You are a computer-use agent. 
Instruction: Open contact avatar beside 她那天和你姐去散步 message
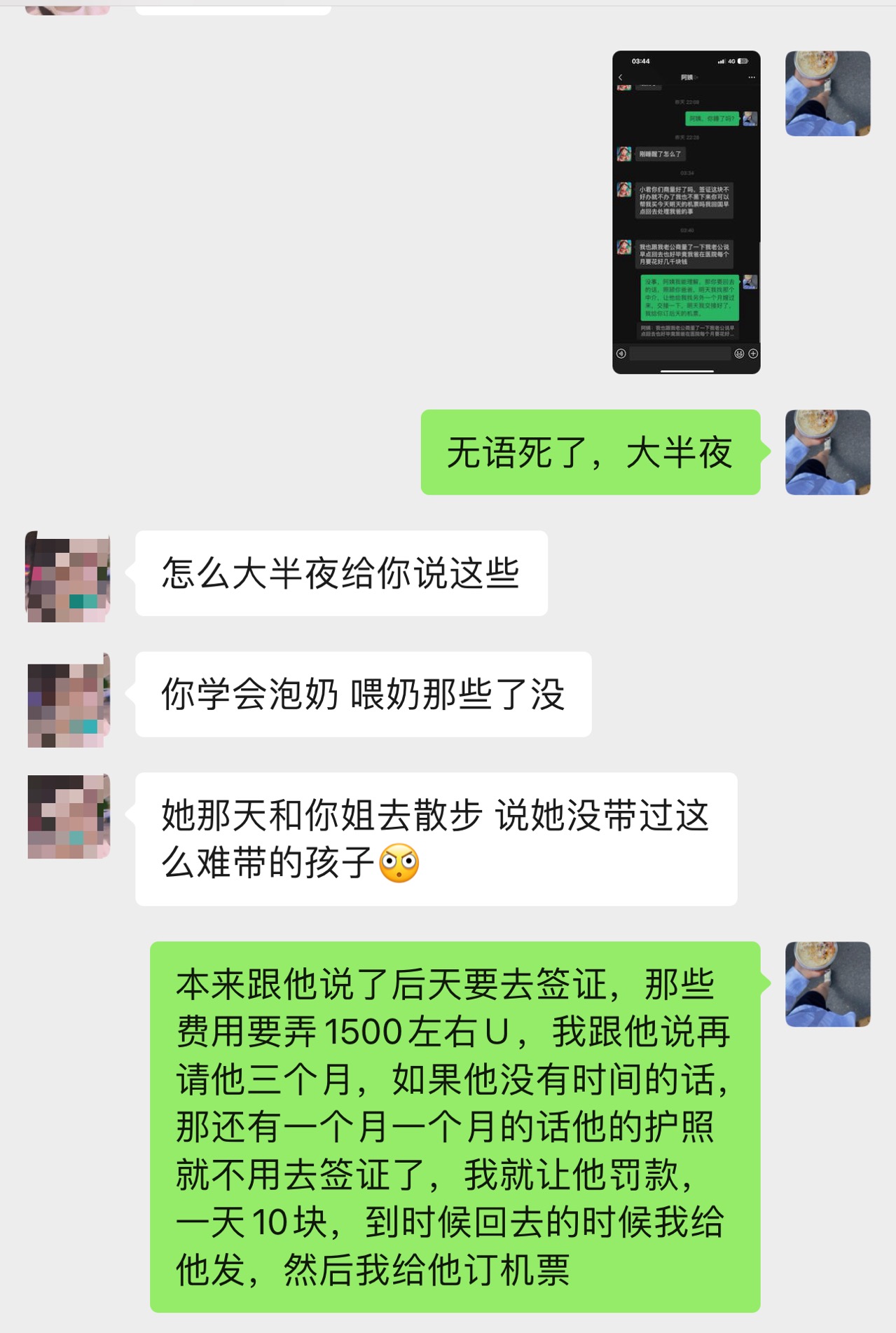(68, 816)
